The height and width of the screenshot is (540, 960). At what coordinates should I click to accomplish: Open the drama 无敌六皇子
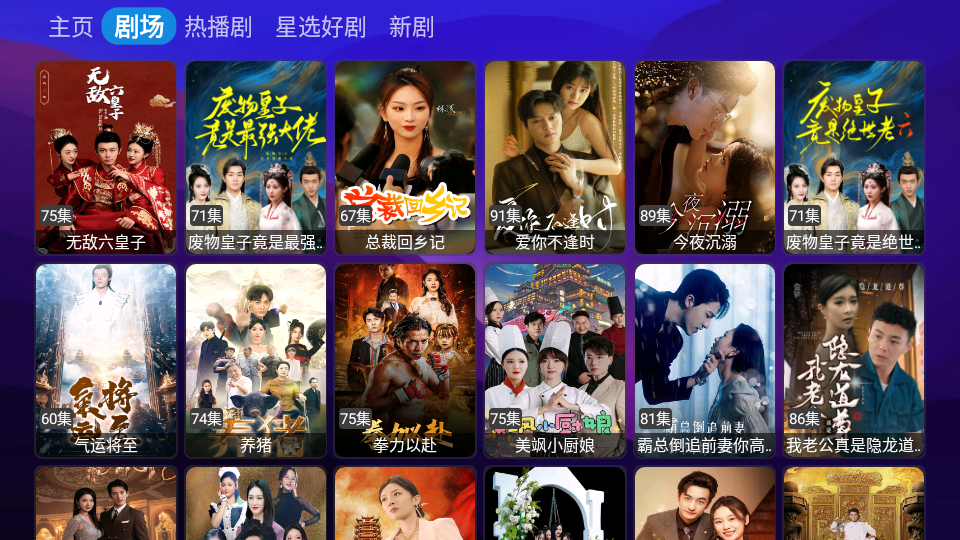click(106, 157)
